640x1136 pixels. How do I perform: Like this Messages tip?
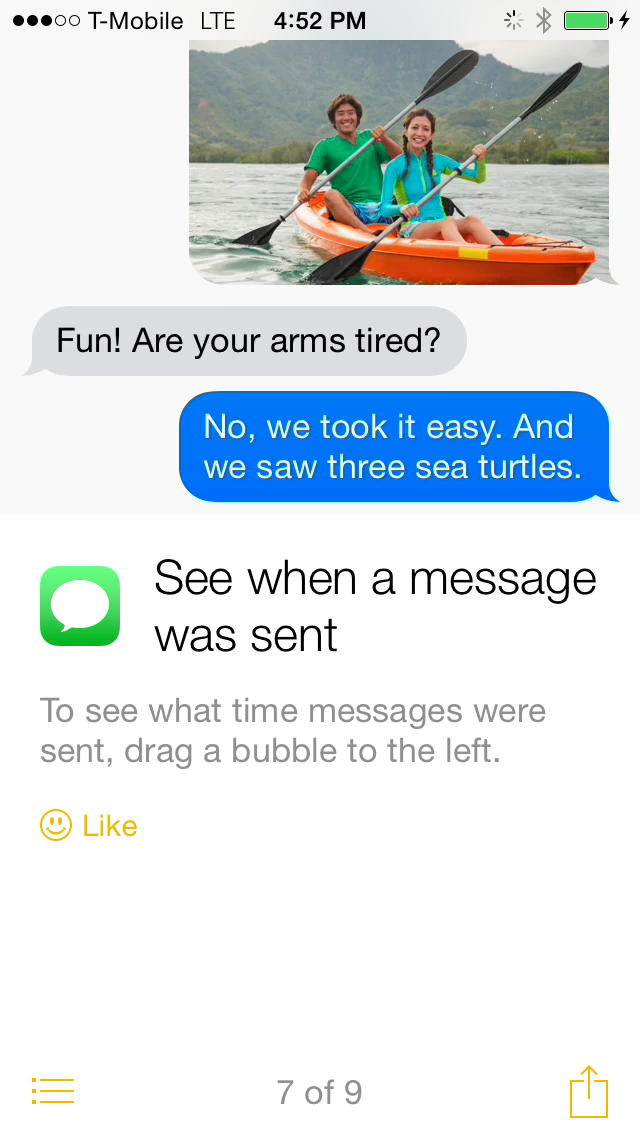[x=89, y=826]
